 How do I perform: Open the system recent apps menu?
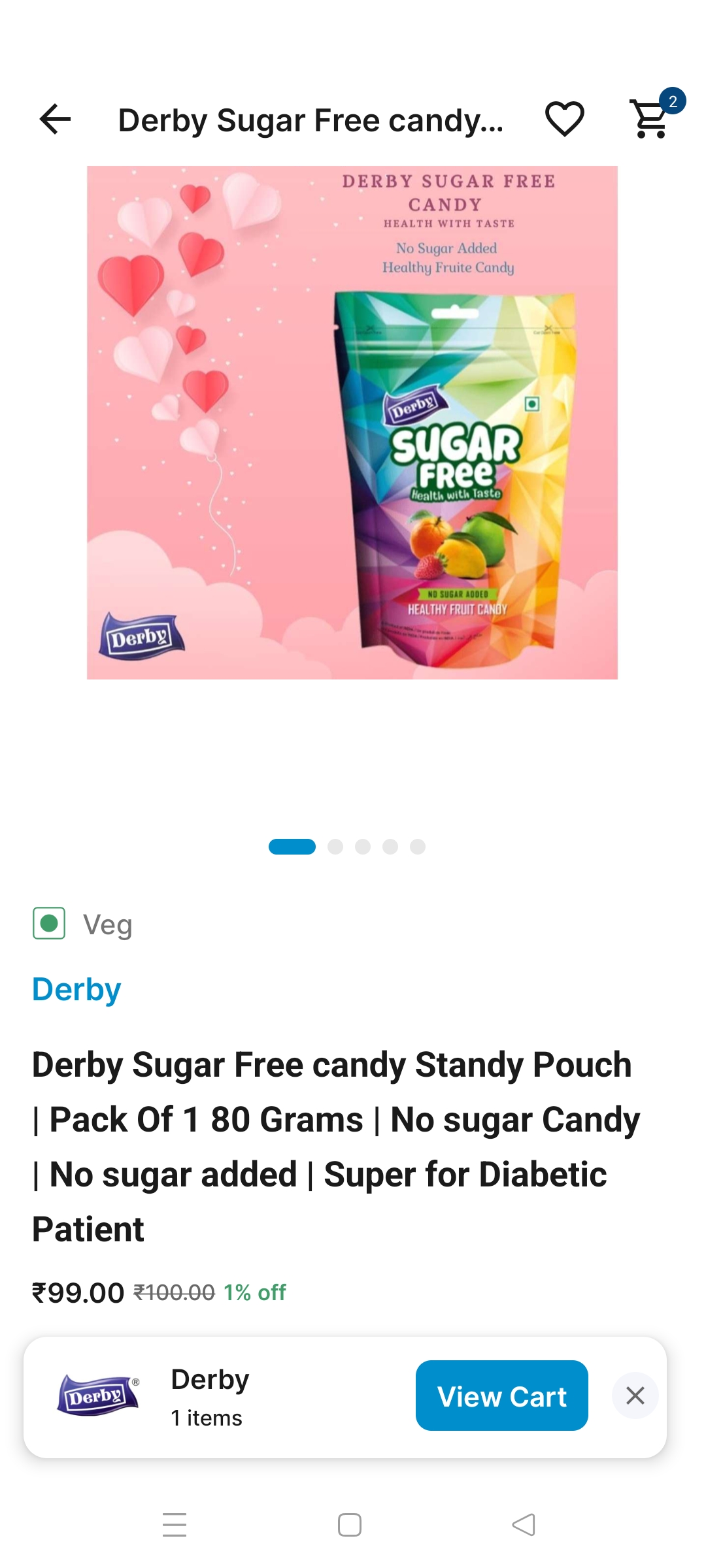(175, 1525)
